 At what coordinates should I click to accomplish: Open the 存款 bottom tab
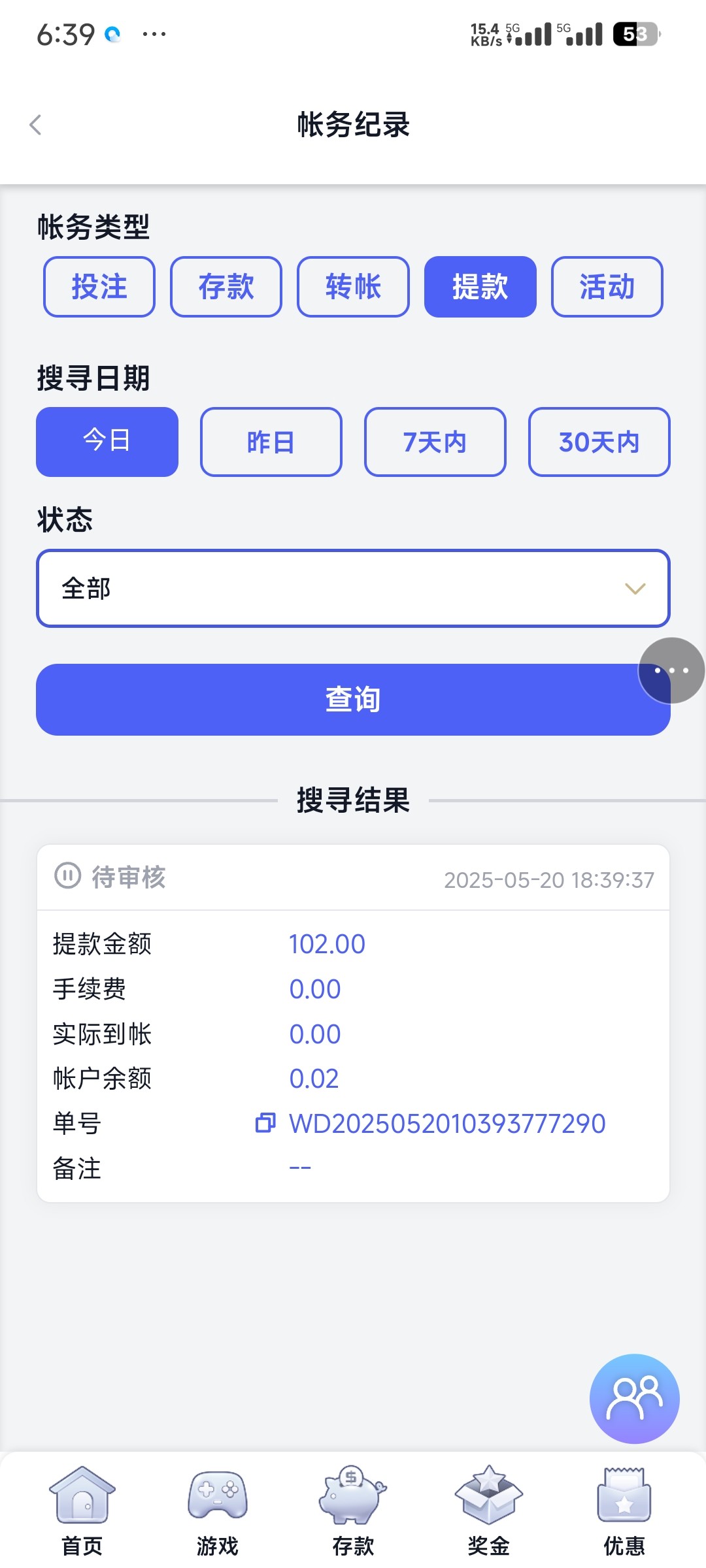pyautogui.click(x=353, y=1511)
